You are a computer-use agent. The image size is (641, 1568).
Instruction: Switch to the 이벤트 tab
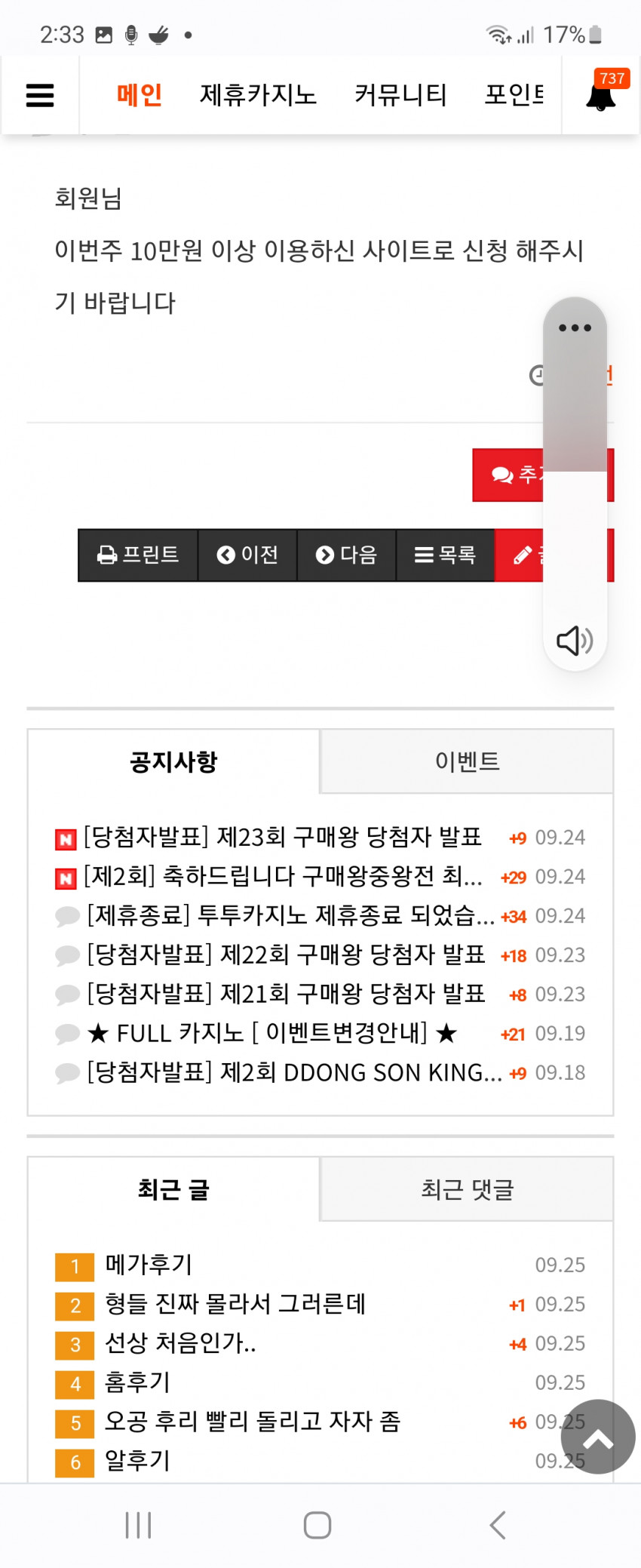(x=467, y=761)
